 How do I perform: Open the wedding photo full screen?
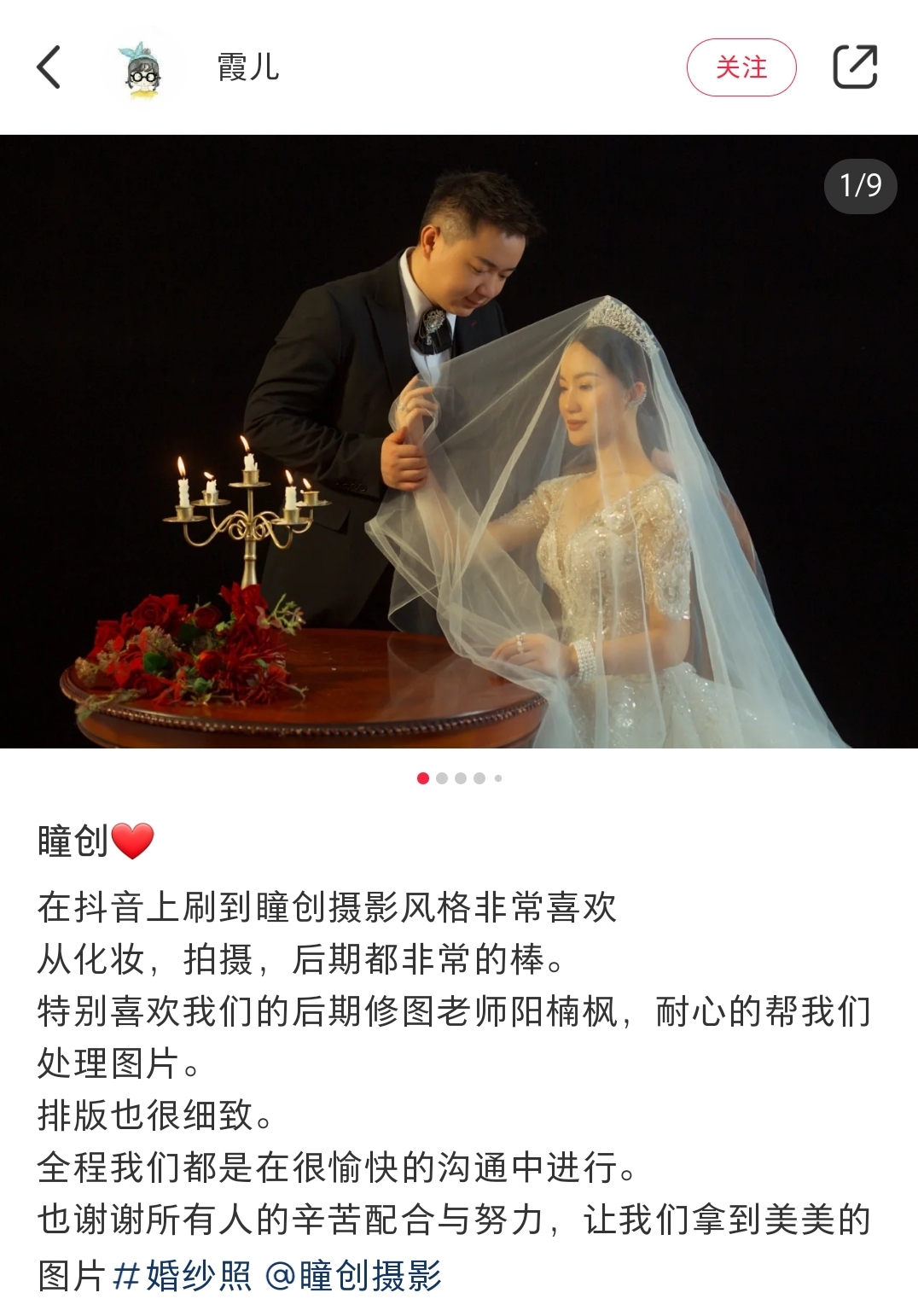pyautogui.click(x=459, y=441)
